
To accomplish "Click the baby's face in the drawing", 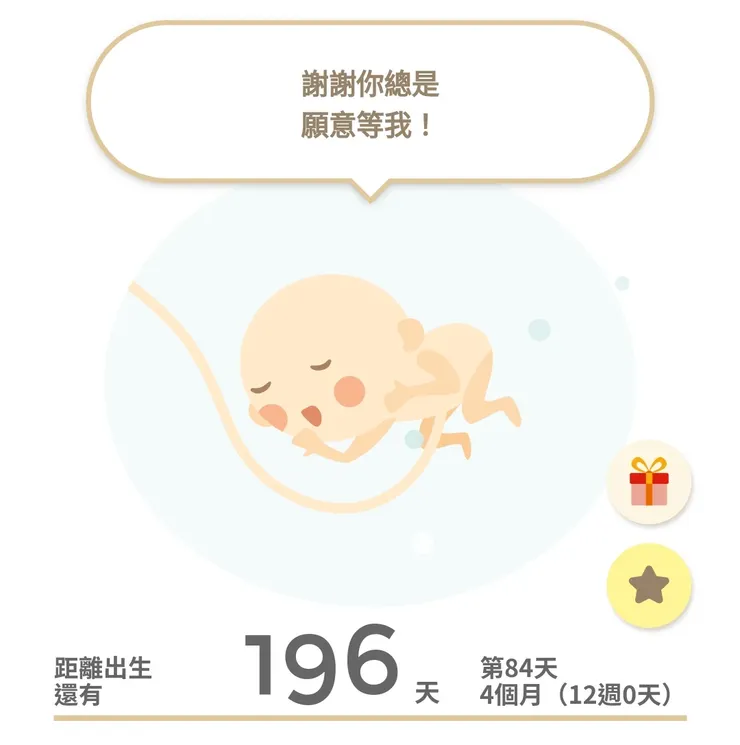I will click(300, 390).
